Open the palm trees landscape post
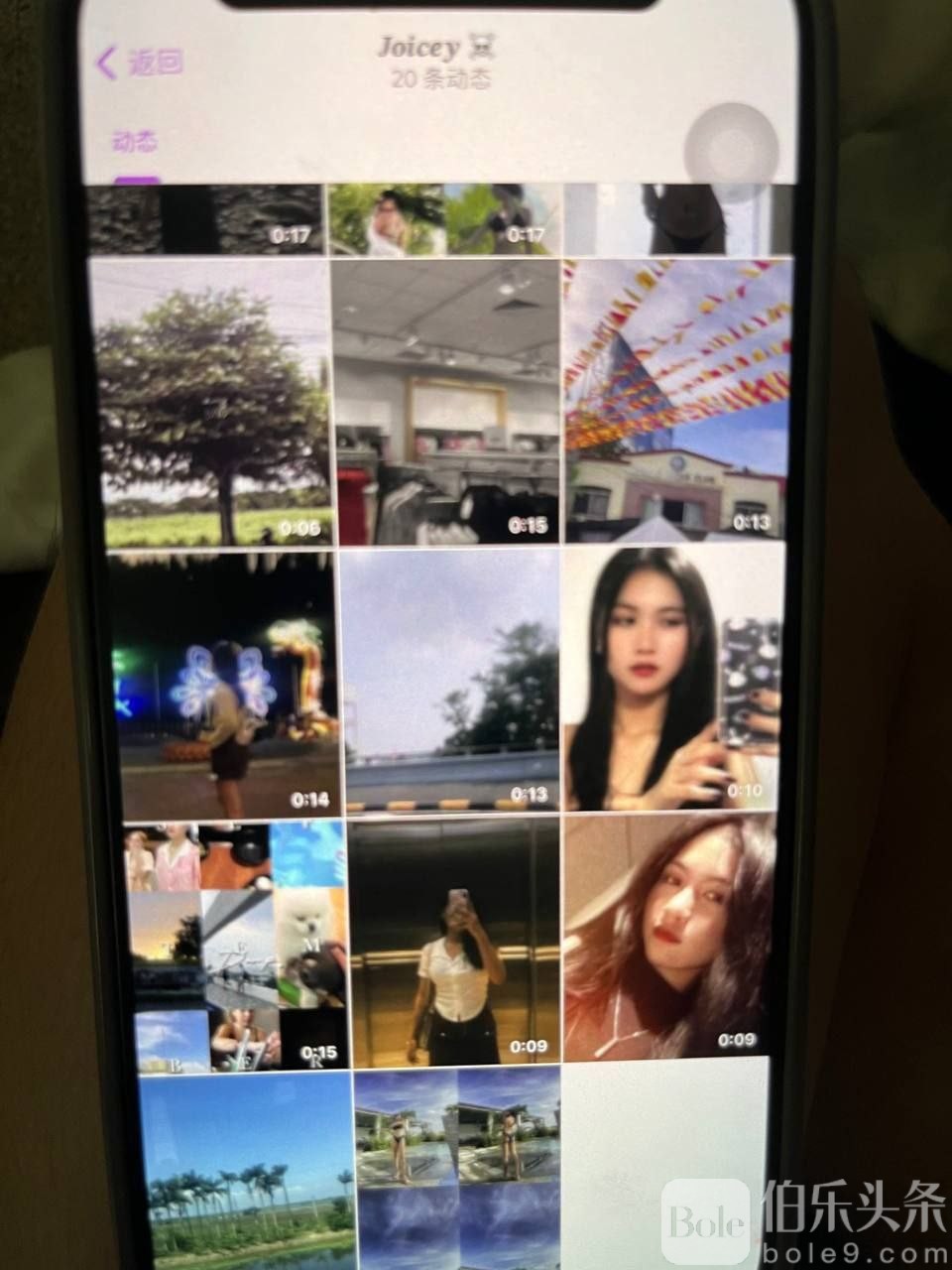 [246, 1171]
